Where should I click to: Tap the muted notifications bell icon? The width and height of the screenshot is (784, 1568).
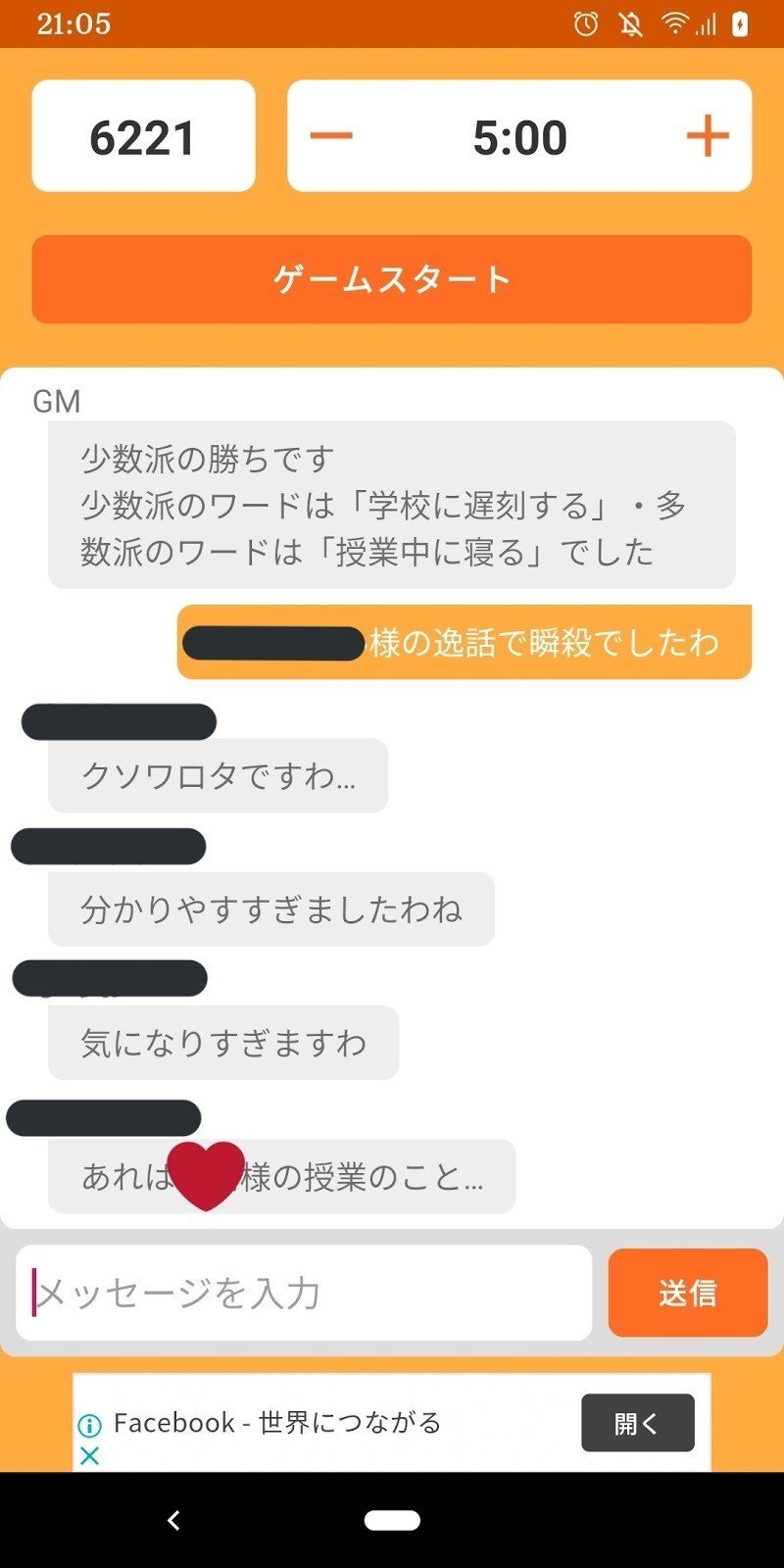(x=632, y=24)
